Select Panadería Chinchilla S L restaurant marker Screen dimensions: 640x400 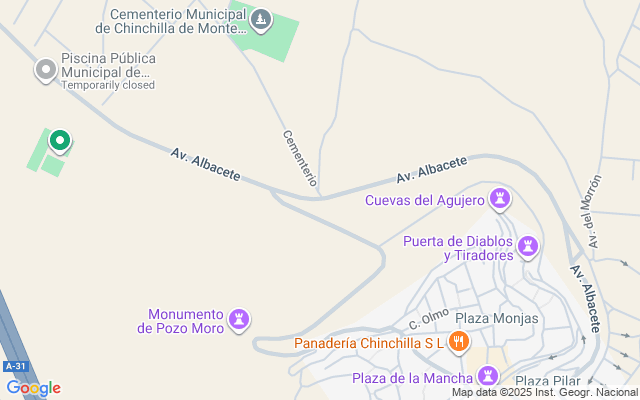[x=459, y=343]
